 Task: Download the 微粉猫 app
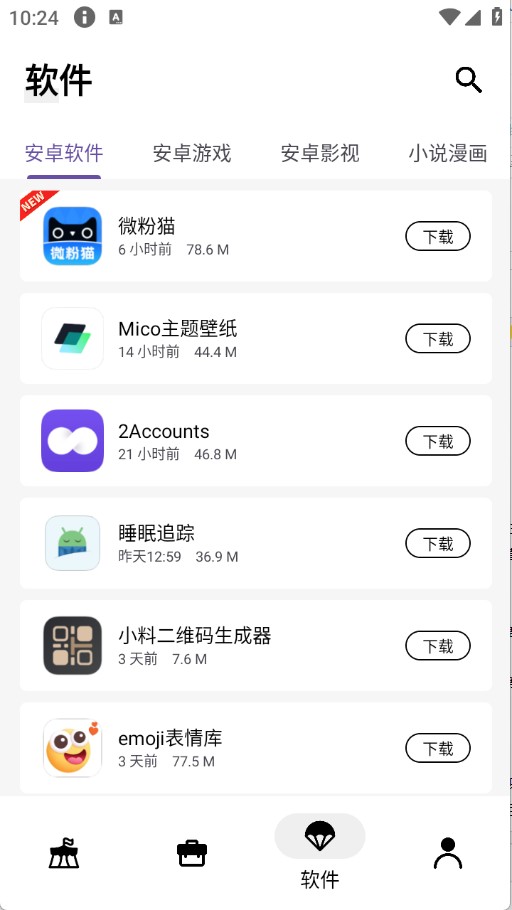[x=438, y=236]
